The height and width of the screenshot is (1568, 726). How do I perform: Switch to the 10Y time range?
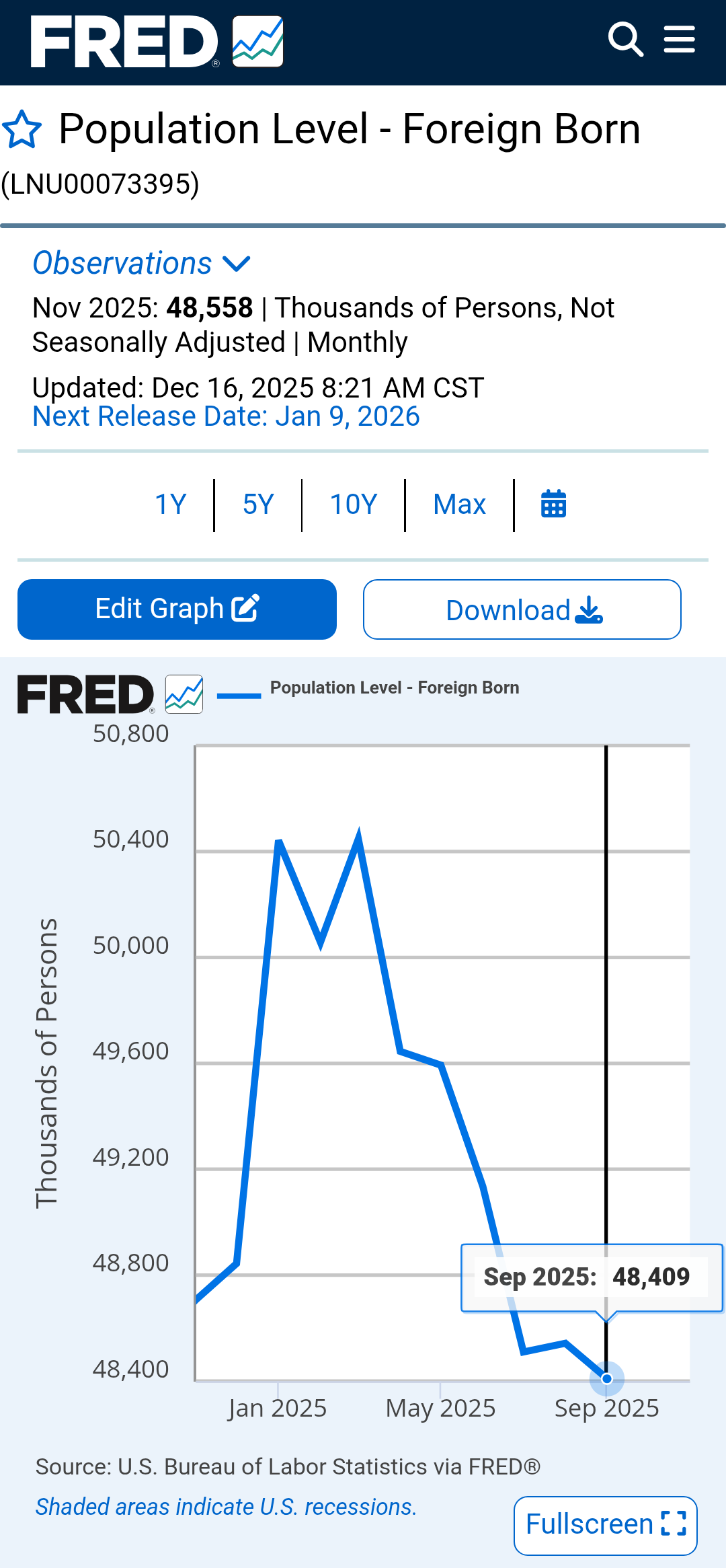(354, 505)
